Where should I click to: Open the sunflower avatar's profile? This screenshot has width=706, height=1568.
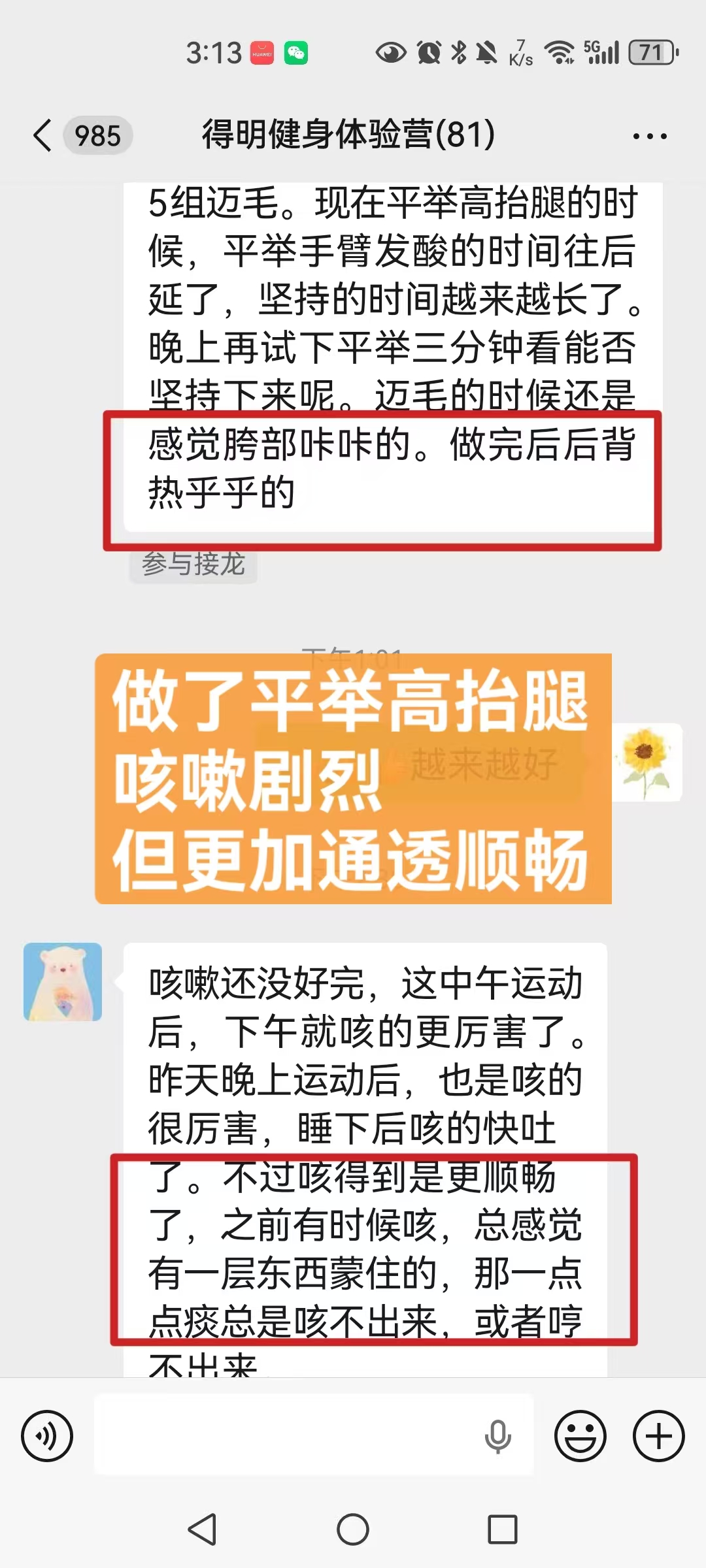pos(647,762)
